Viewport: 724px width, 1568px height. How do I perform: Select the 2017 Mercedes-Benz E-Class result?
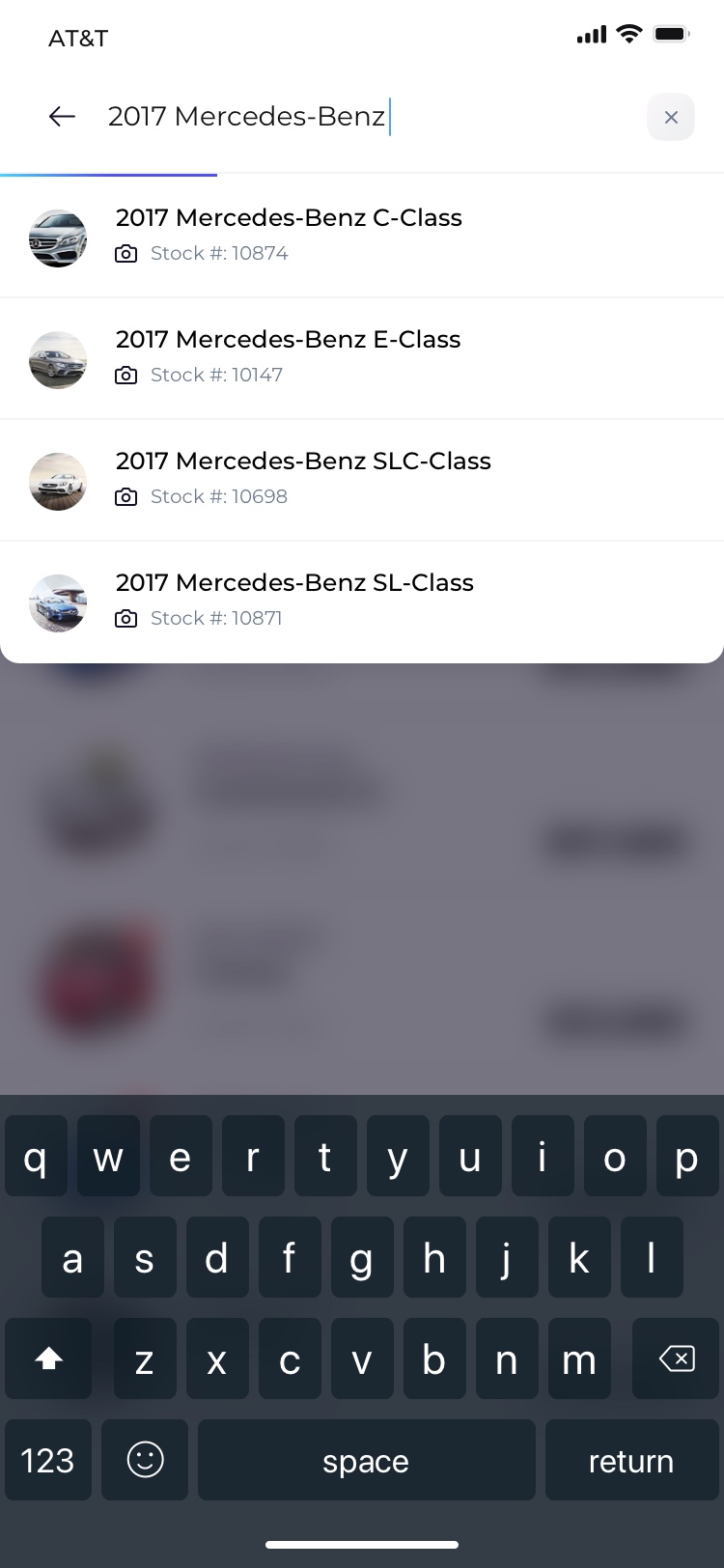[x=362, y=357]
